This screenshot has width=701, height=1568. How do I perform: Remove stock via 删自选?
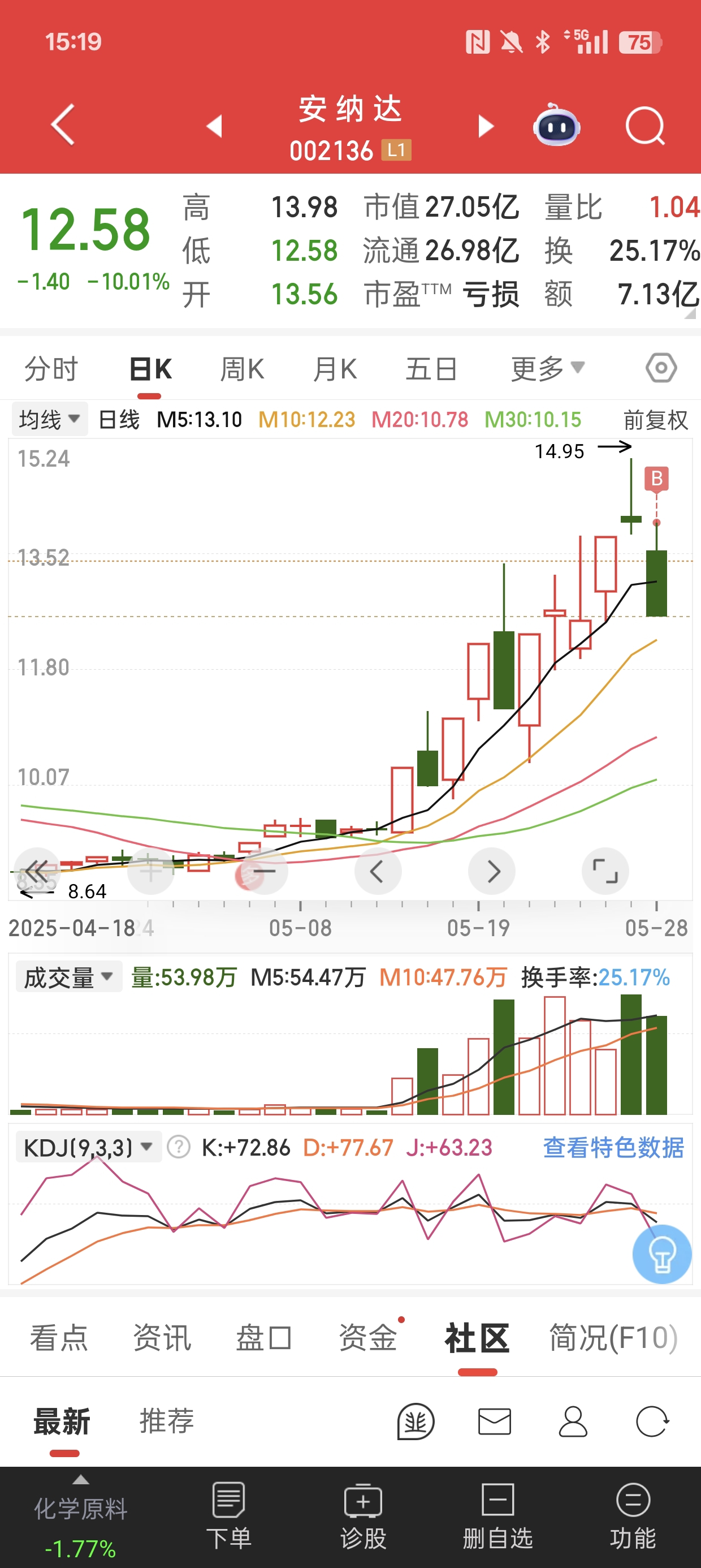pyautogui.click(x=497, y=1515)
